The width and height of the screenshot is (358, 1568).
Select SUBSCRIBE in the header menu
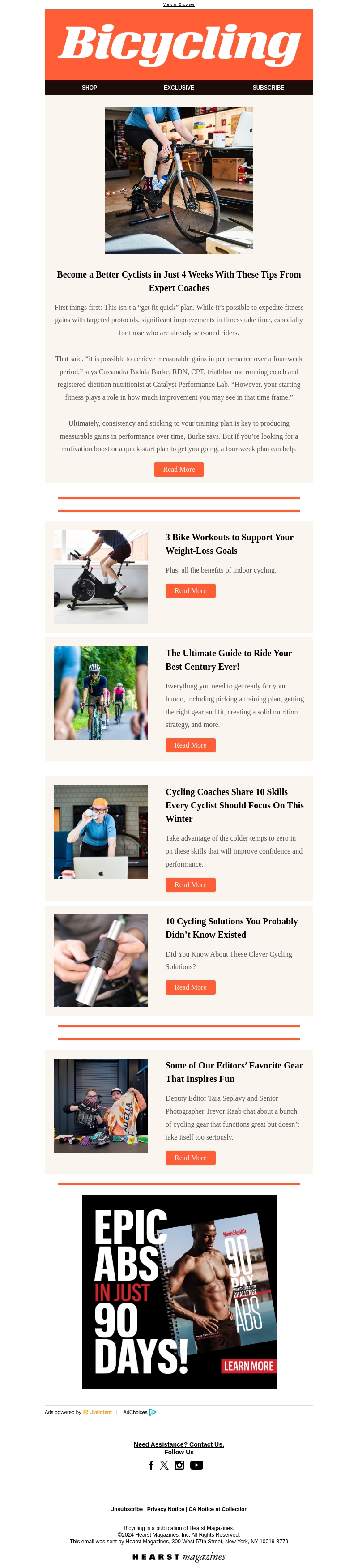pos(268,88)
